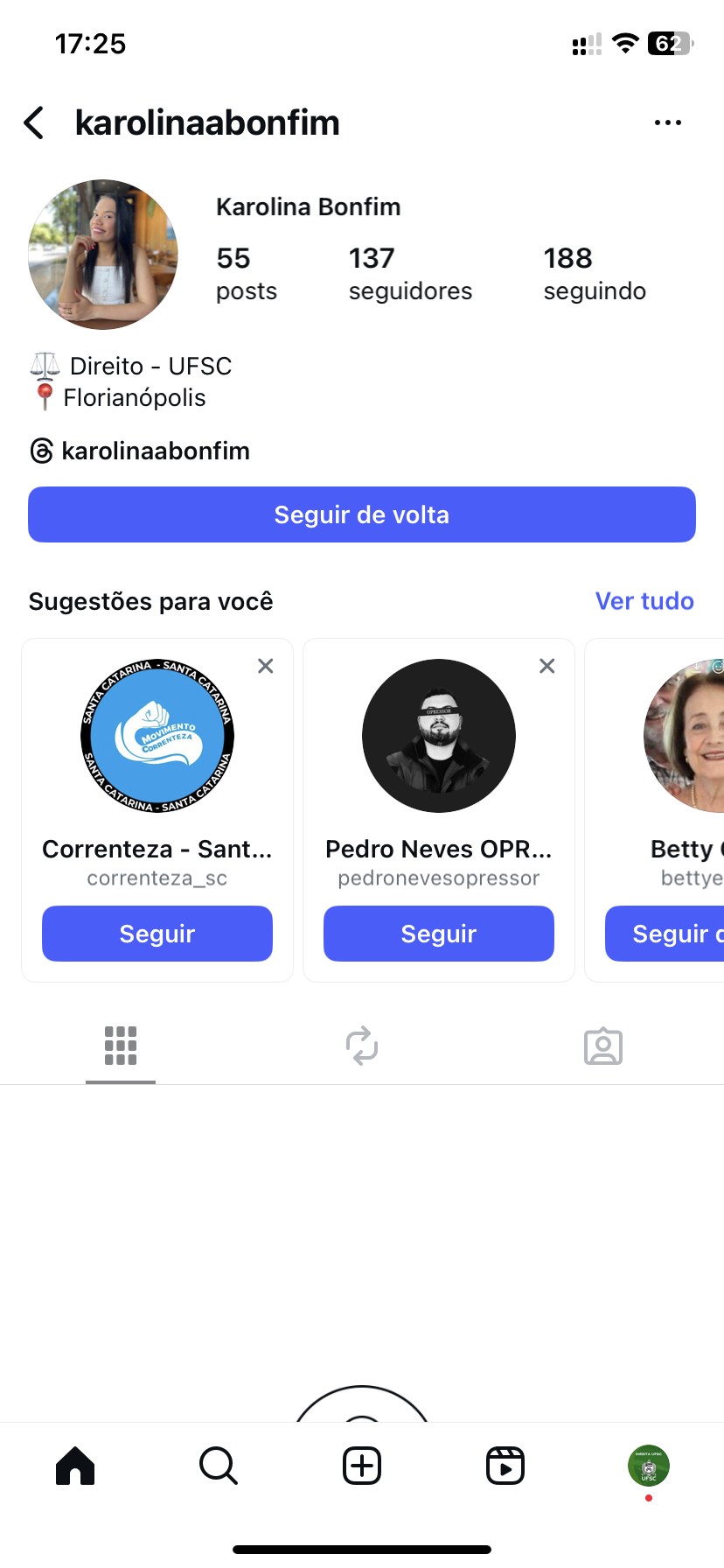Tap Seguir de volta button
Screen dimensions: 724x1568
click(x=362, y=514)
